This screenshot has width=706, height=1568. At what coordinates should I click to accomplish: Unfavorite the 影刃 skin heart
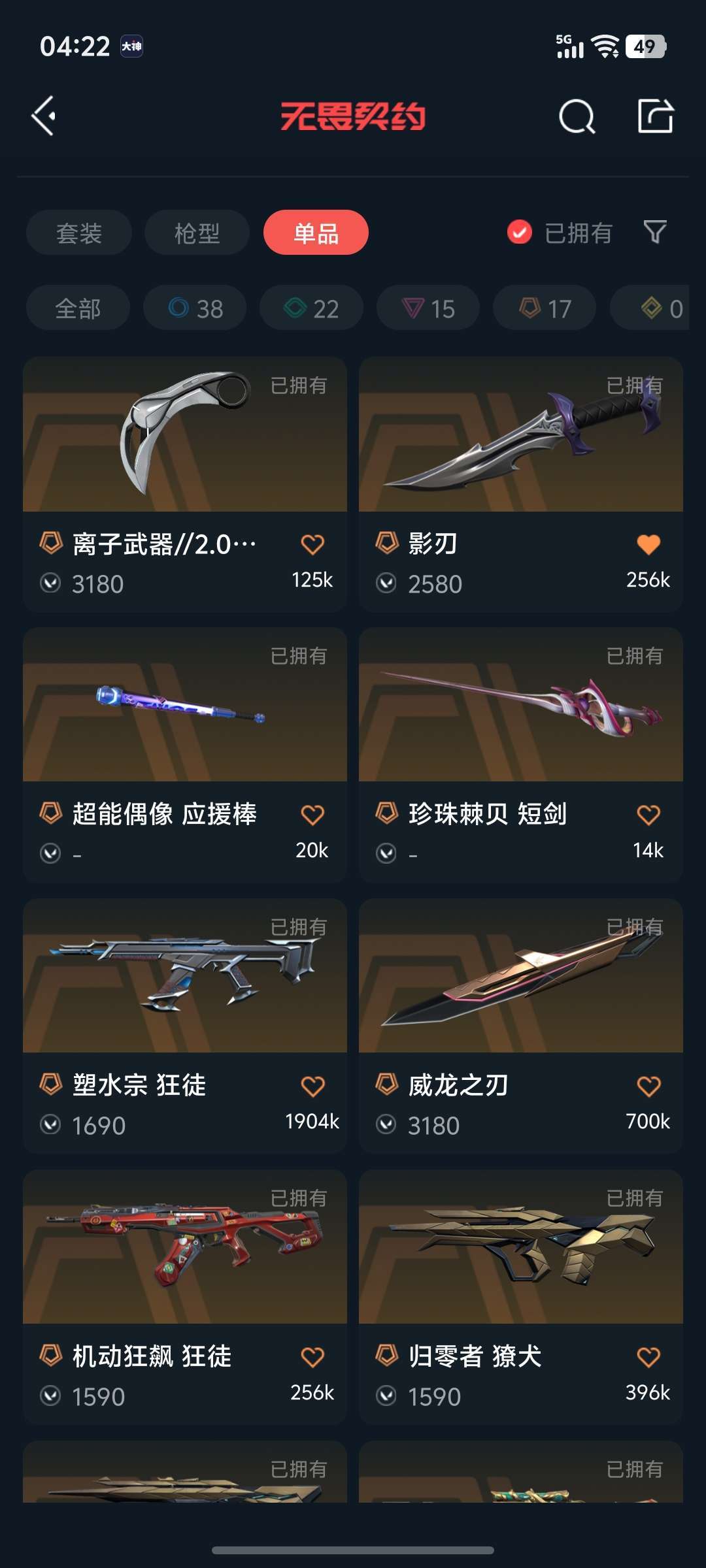[648, 542]
